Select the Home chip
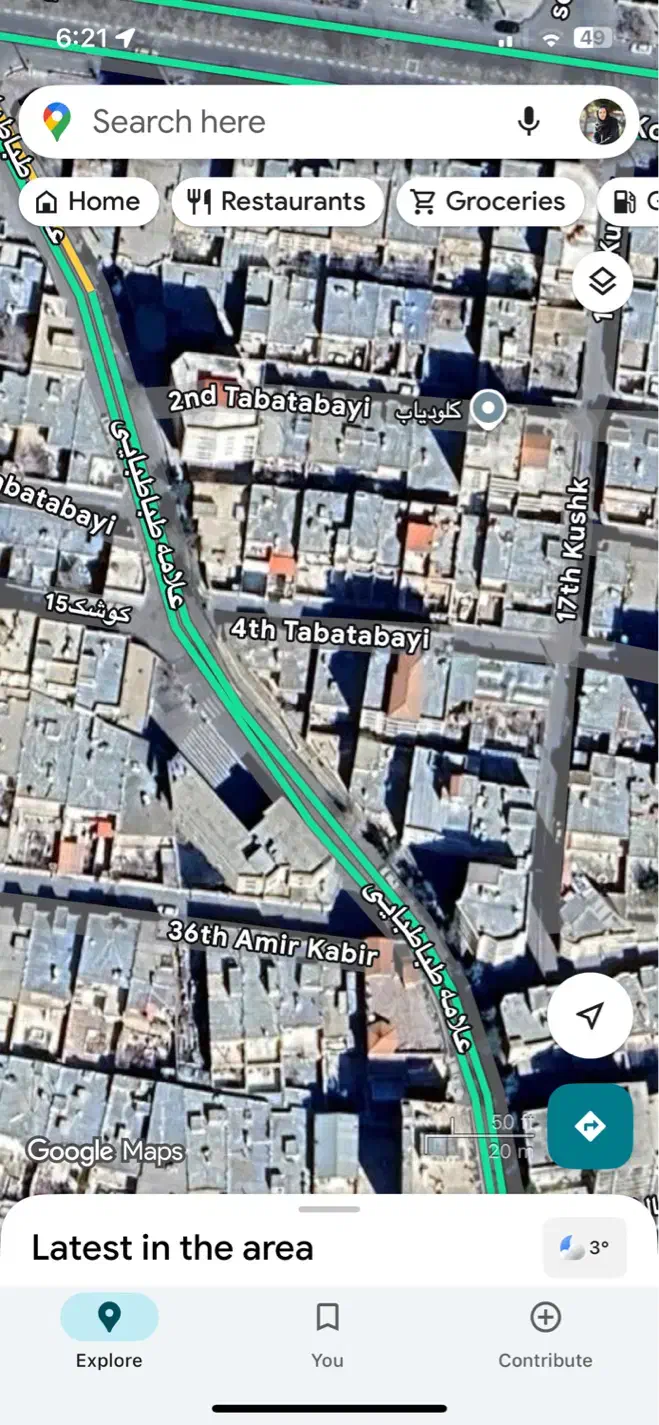Screen dimensions: 659x1425 point(88,202)
